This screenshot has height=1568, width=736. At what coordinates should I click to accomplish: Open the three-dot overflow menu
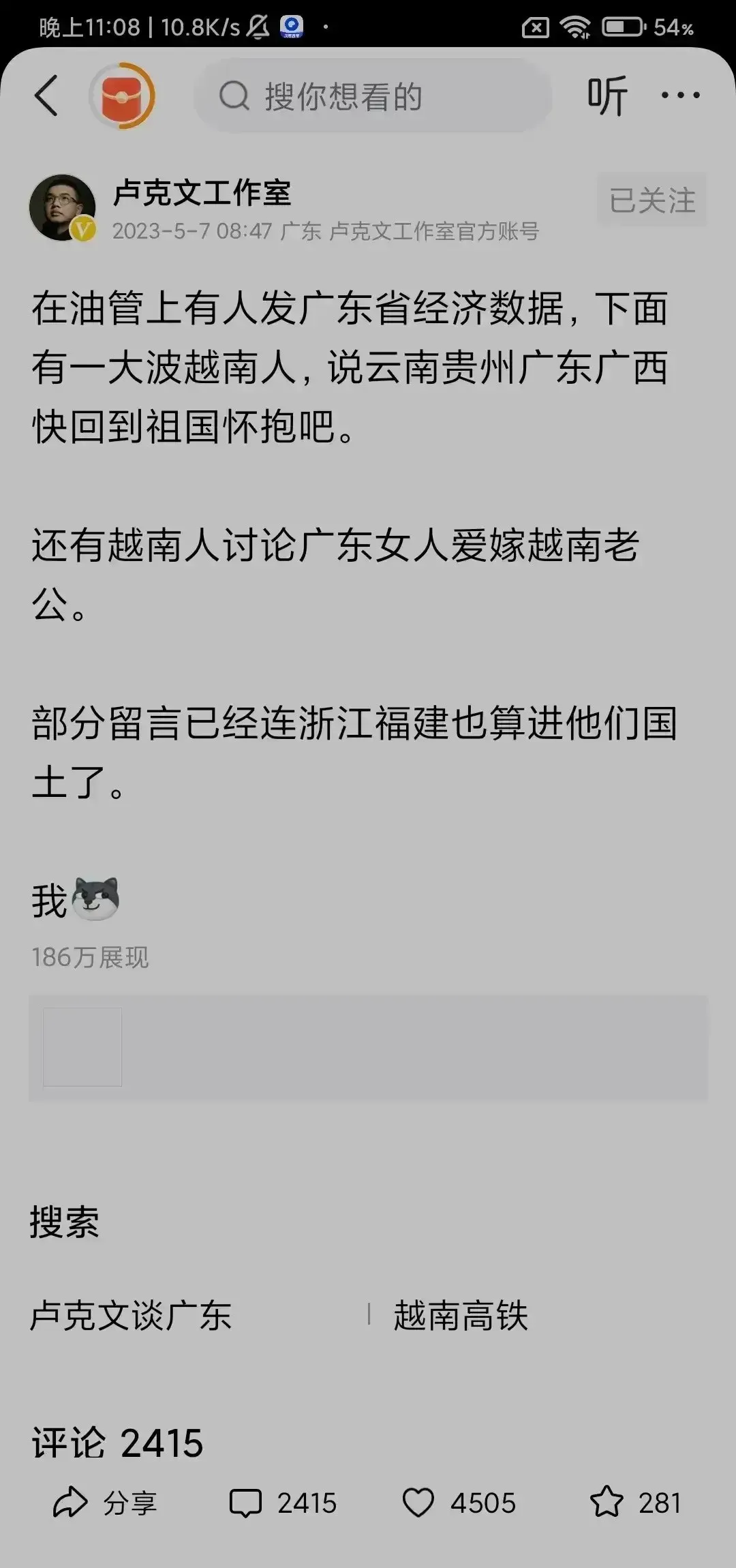[680, 95]
